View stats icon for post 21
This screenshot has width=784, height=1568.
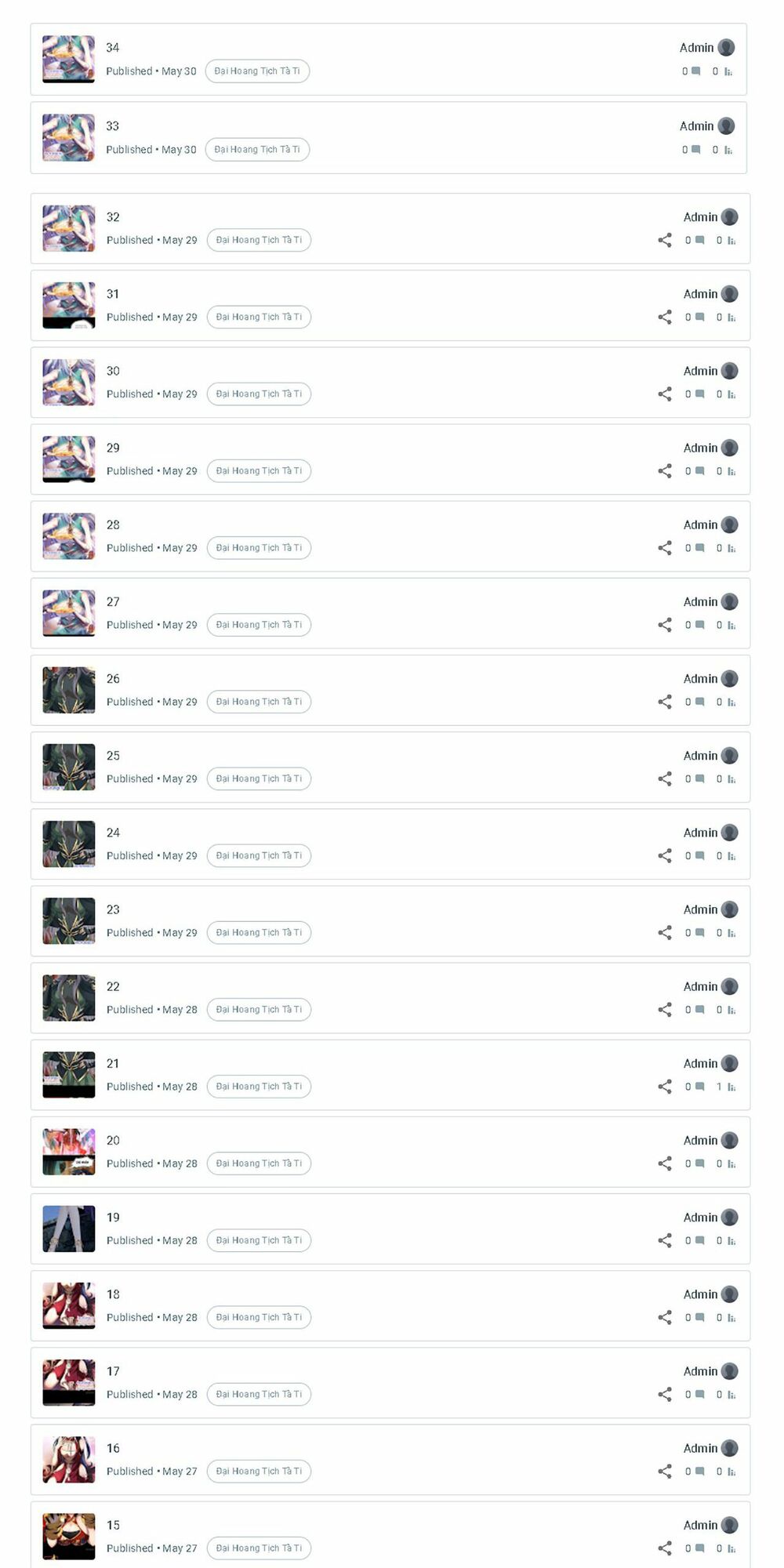tap(731, 1087)
